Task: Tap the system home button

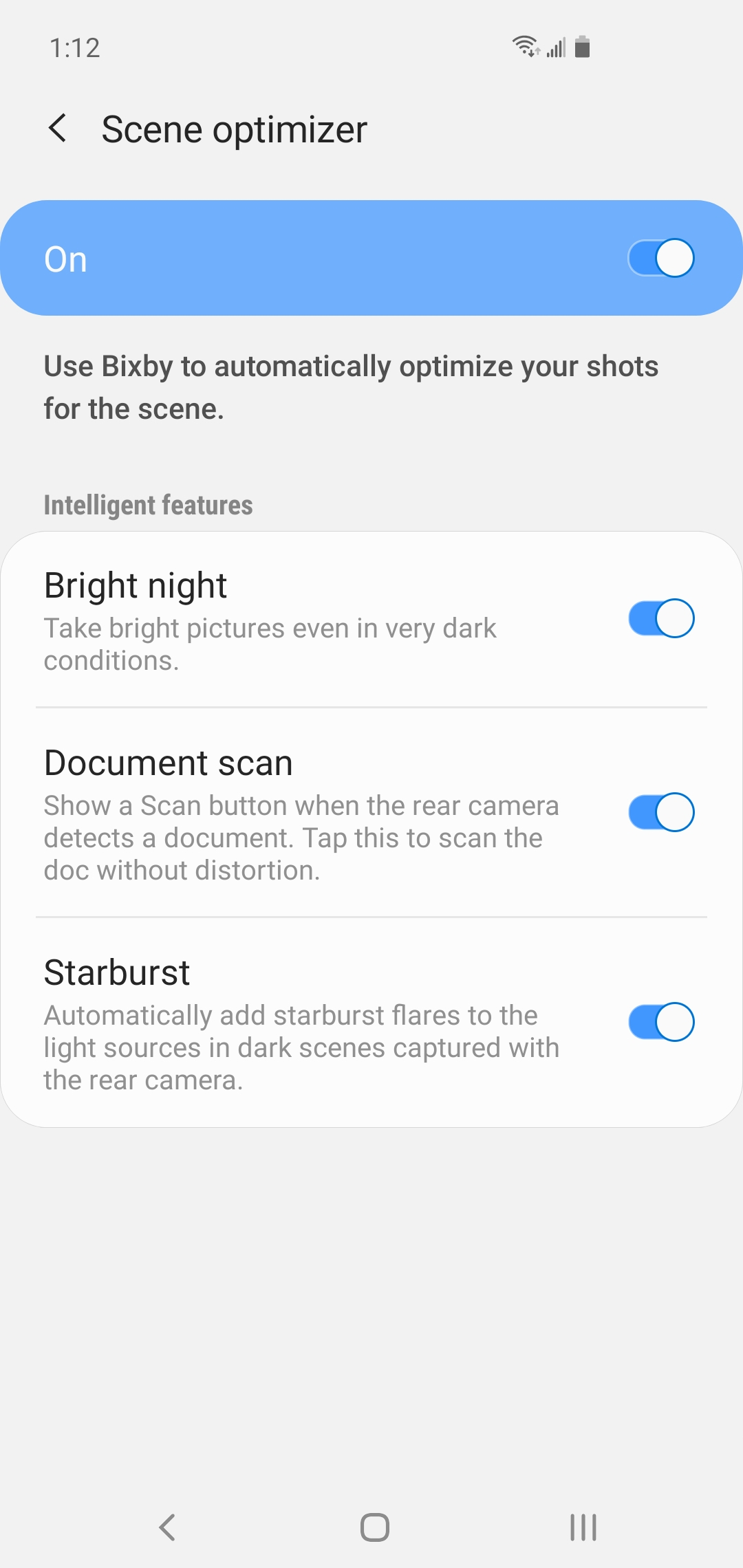Action: [375, 1527]
